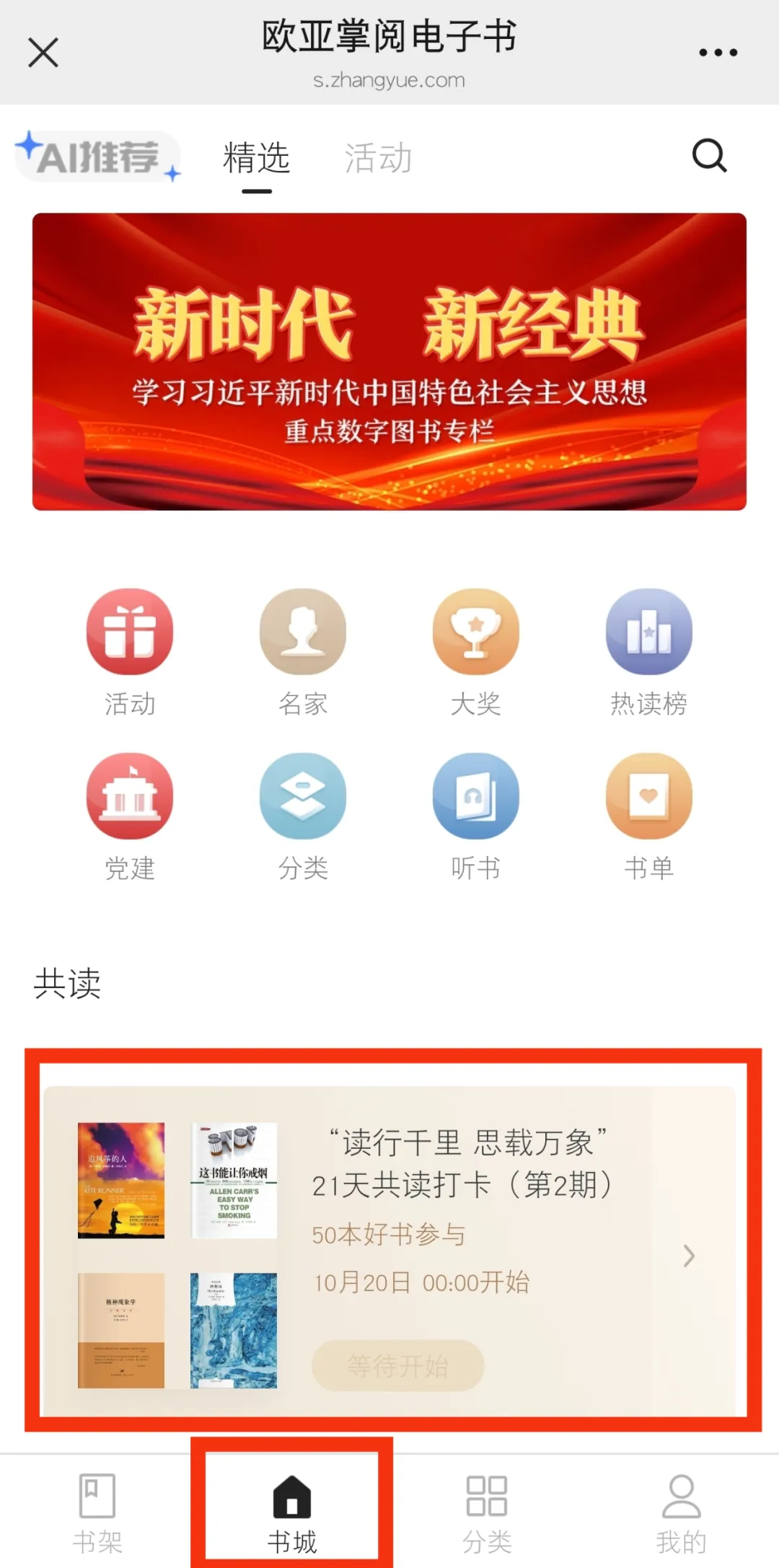Open the 新时代 新经典 banner
Viewport: 779px width, 1568px height.
coord(389,361)
